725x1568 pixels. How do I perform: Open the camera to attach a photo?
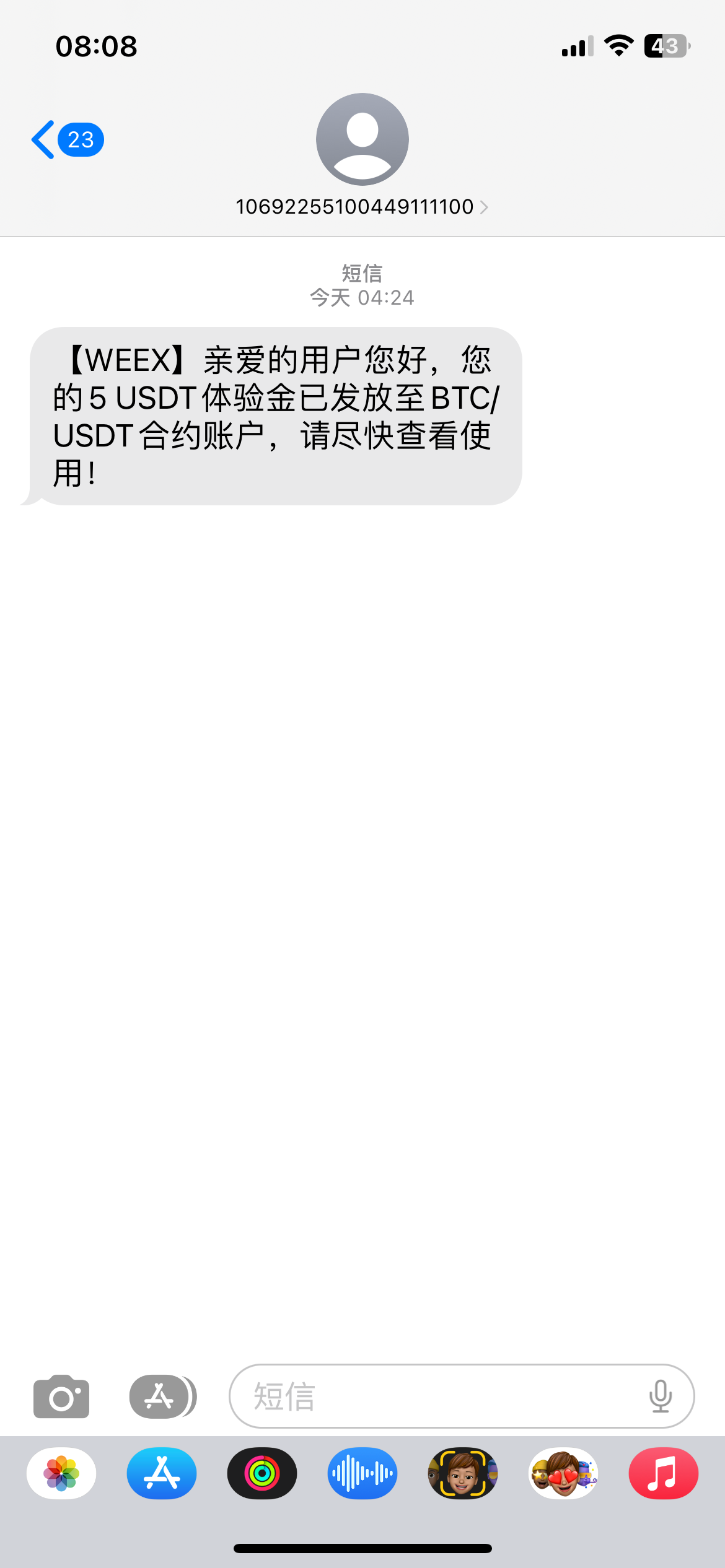coord(61,1396)
